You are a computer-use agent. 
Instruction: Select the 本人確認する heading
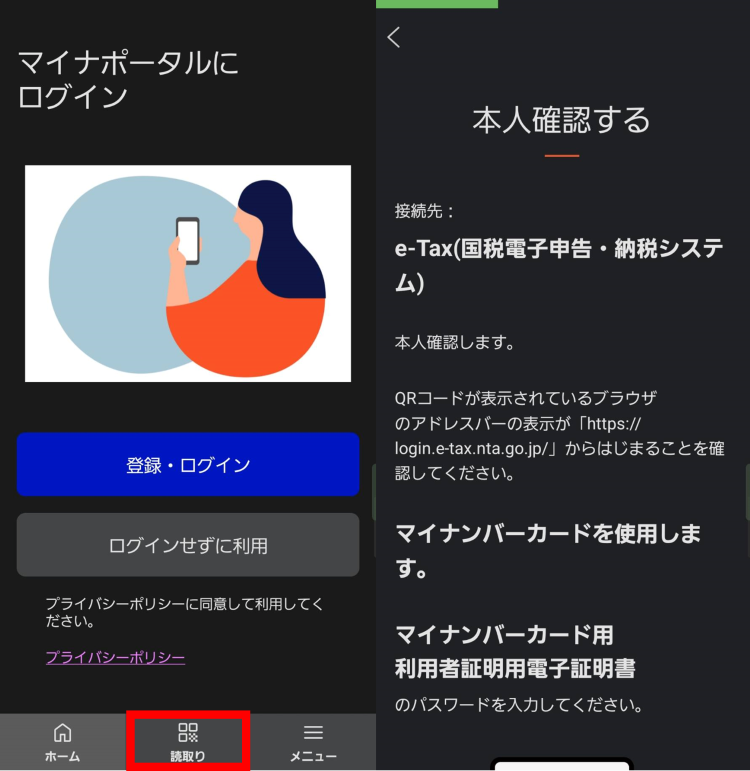pos(562,119)
